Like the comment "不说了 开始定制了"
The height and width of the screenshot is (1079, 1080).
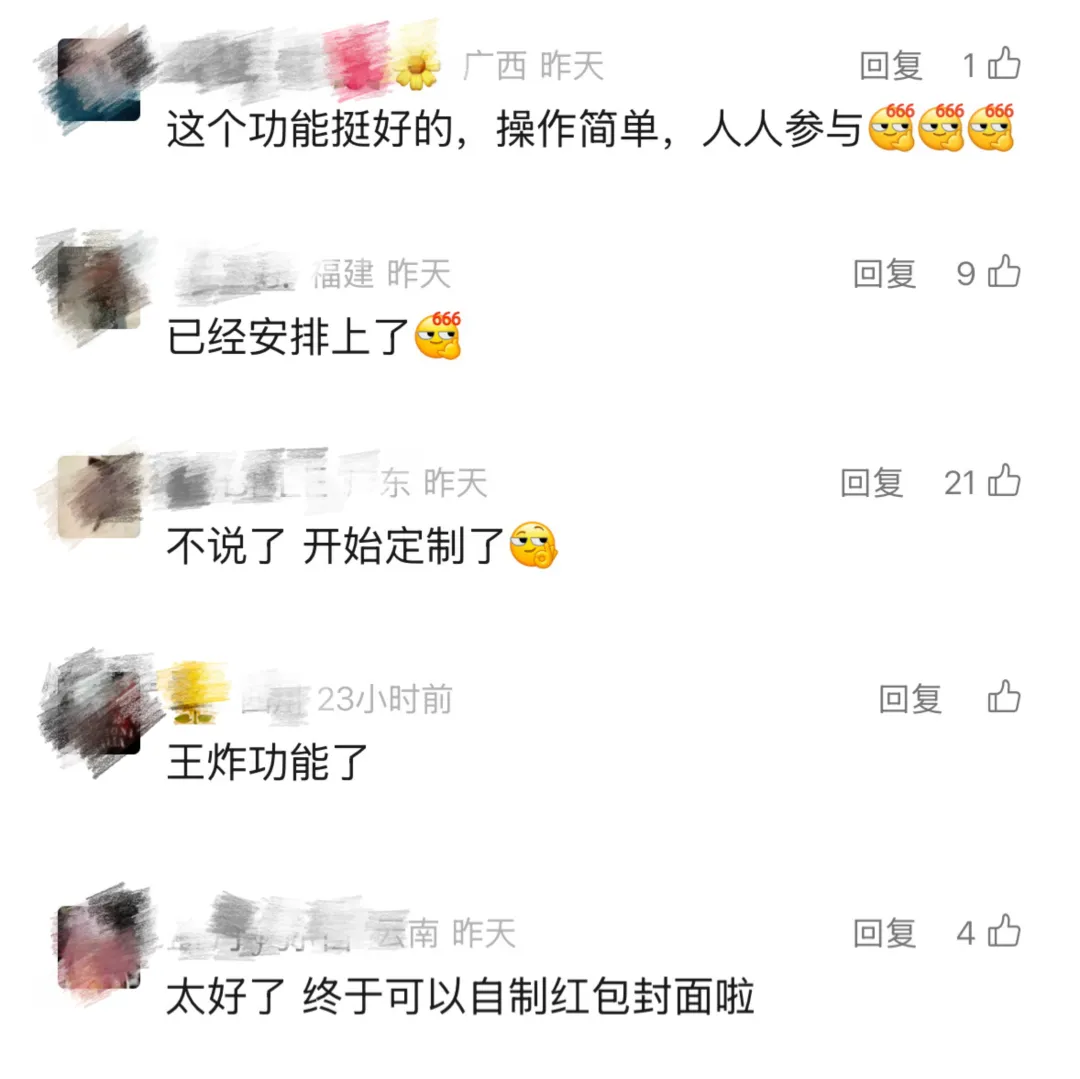point(1004,483)
